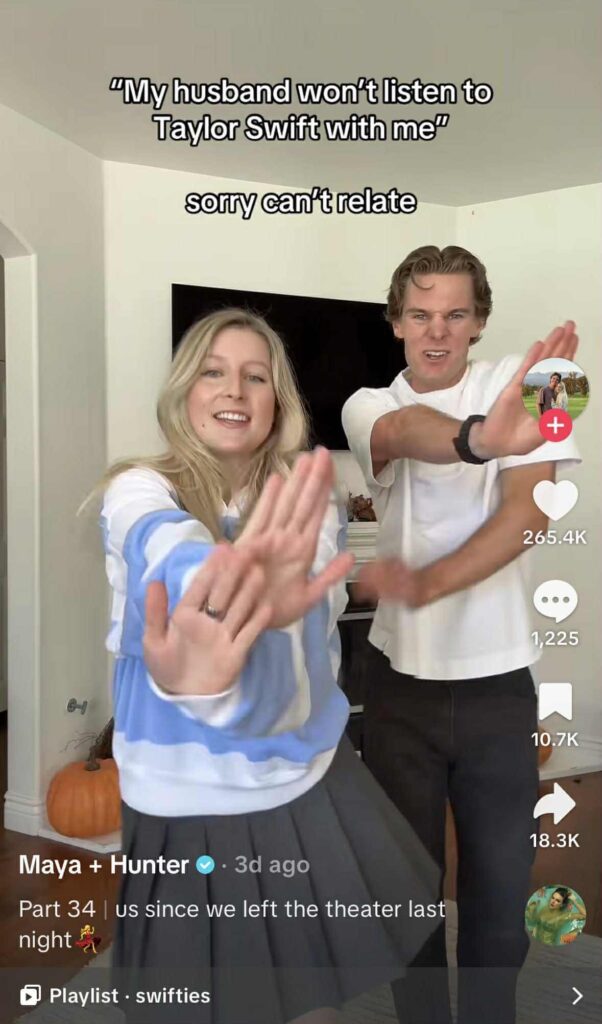
Task: Open the comments on this video
Action: 555,601
